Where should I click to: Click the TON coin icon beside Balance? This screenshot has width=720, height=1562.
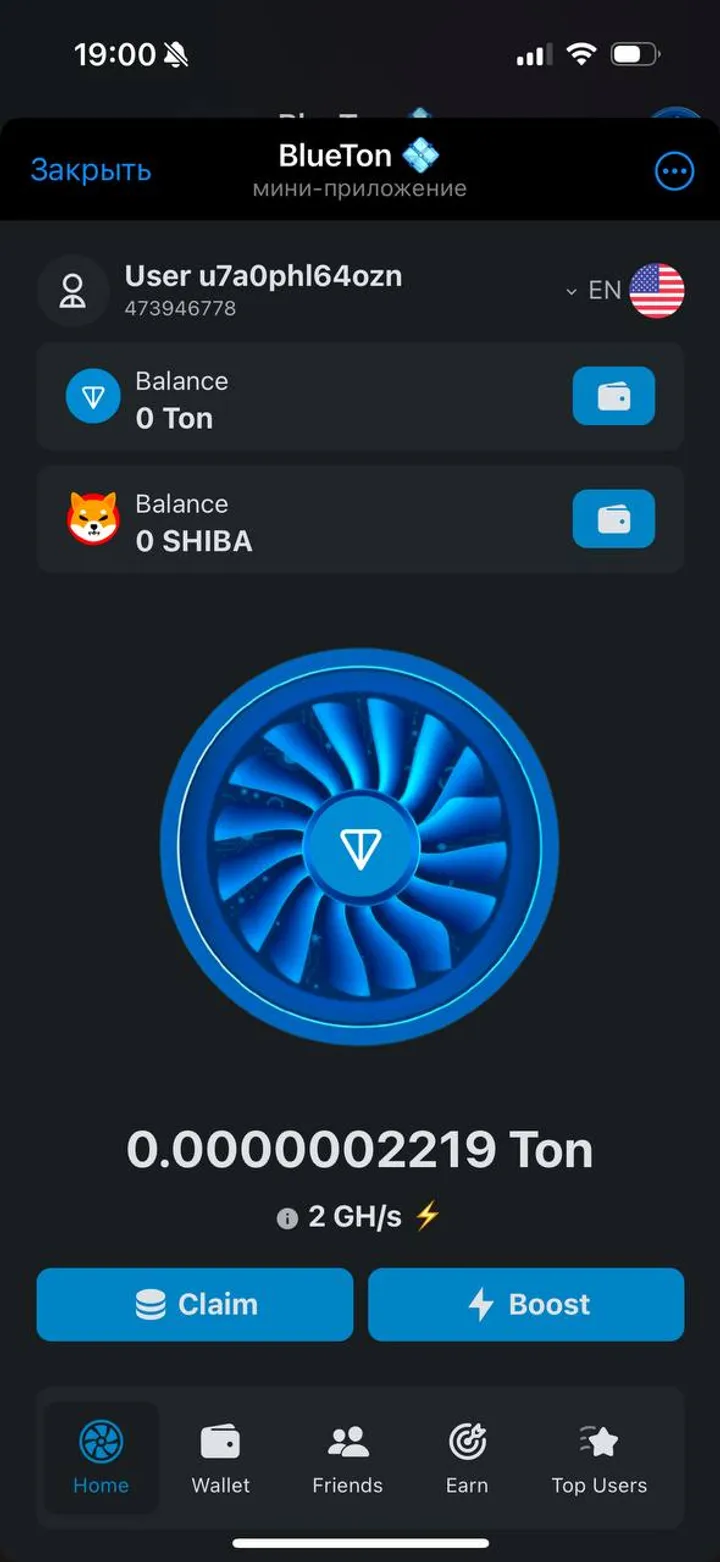point(92,396)
